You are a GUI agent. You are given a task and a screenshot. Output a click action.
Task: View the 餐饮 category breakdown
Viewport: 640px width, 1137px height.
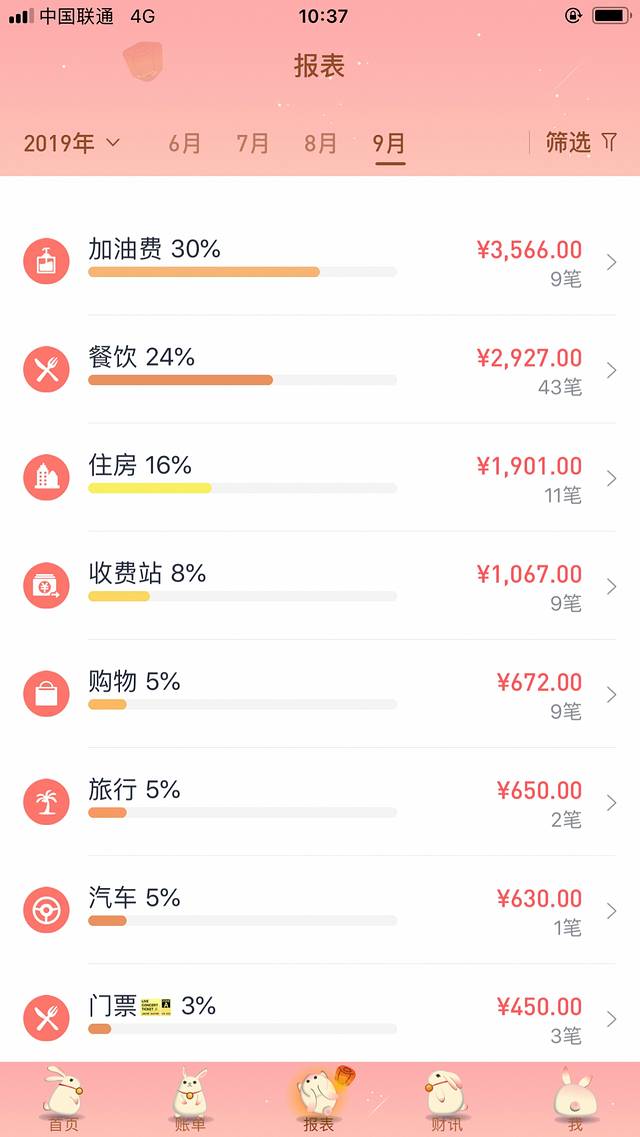pos(320,370)
